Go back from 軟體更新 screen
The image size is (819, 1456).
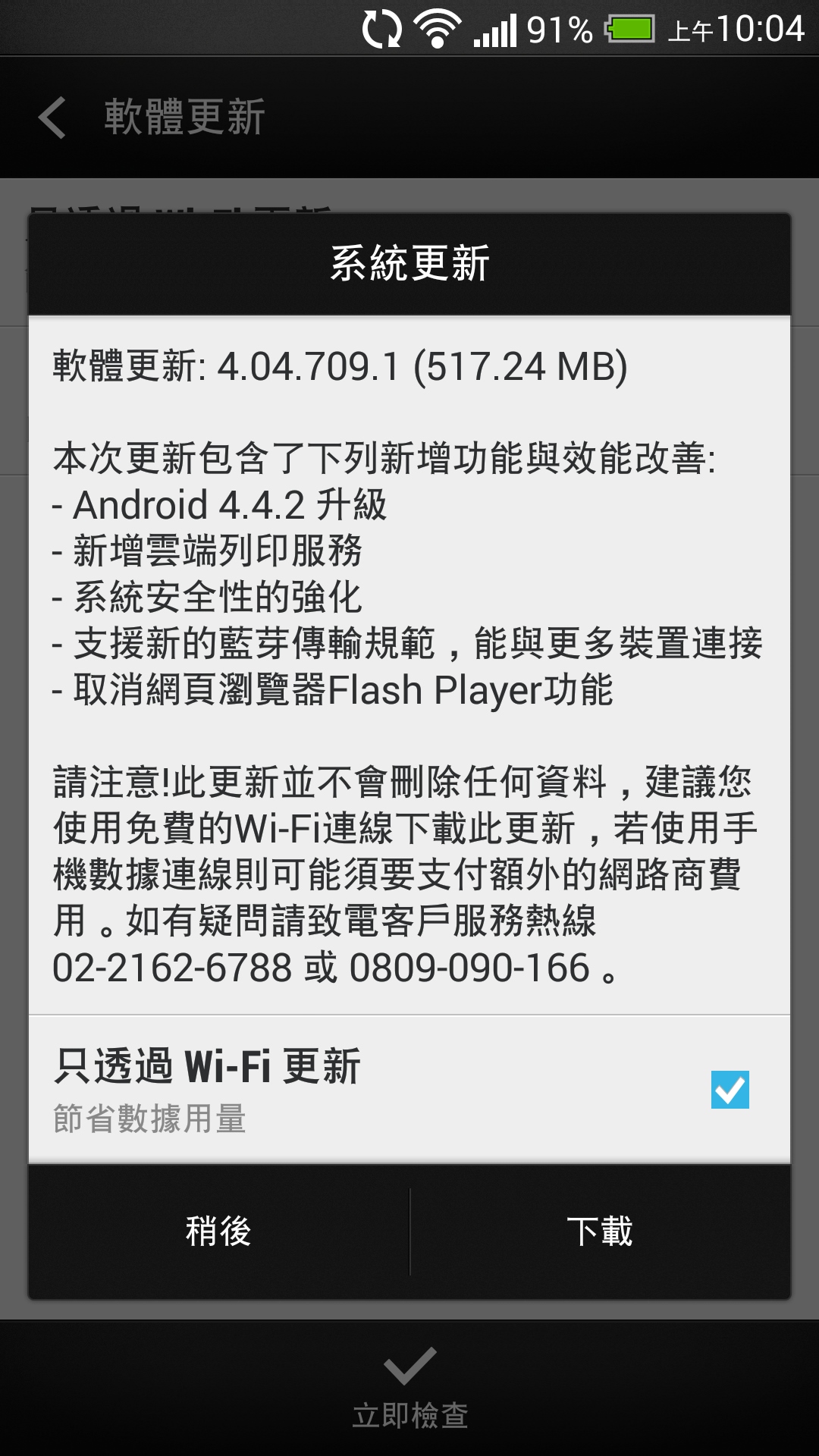(x=52, y=118)
